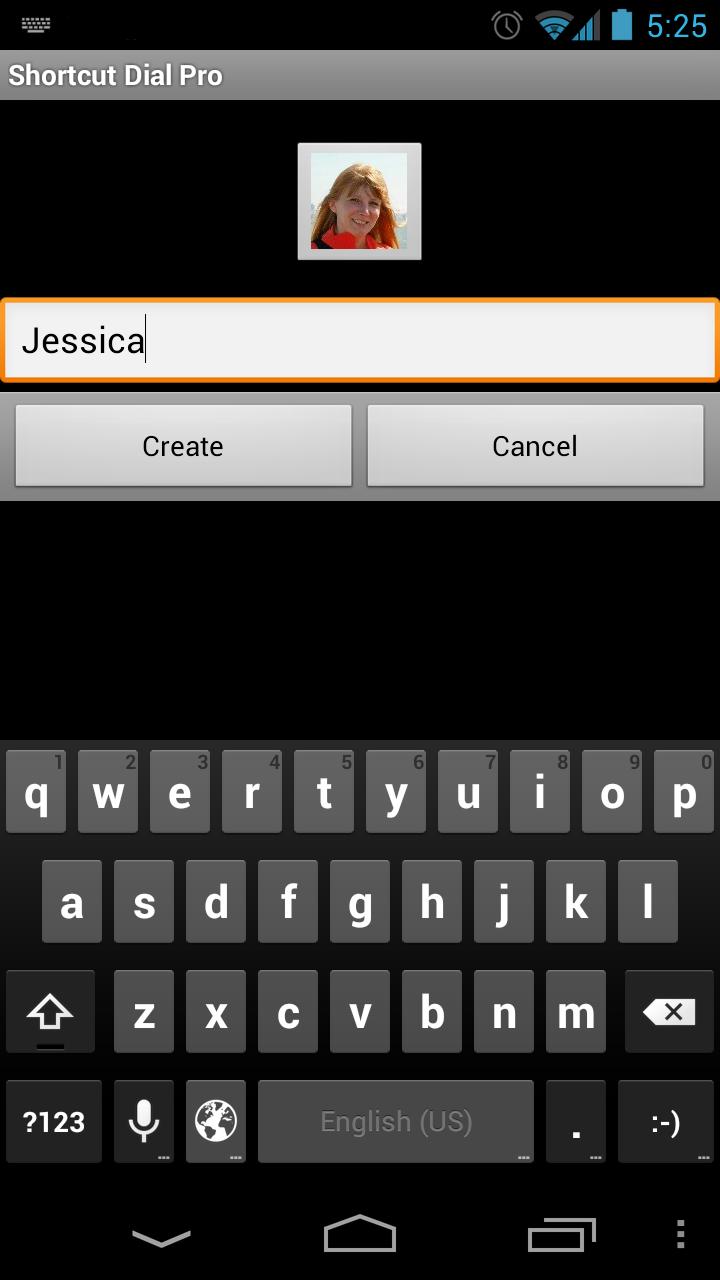Switch keyboard to ?123 symbols
This screenshot has width=720, height=1280.
click(x=54, y=1122)
